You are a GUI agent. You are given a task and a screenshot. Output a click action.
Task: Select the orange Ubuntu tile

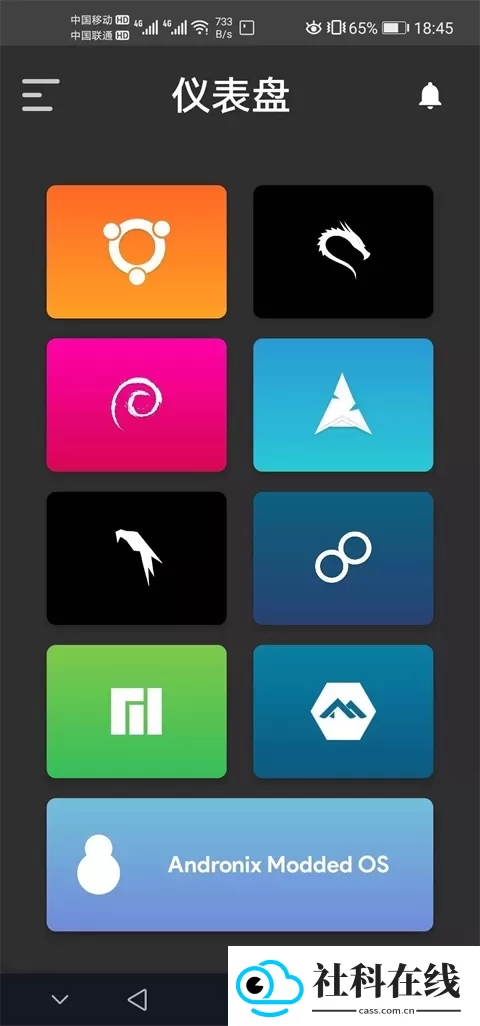point(137,252)
